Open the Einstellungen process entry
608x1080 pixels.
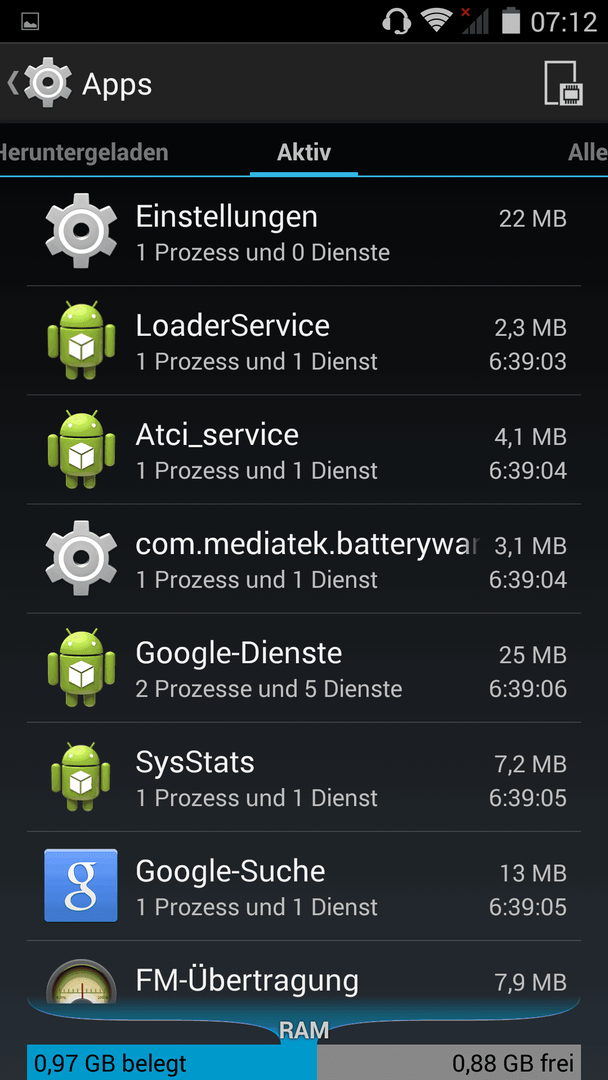coord(304,232)
